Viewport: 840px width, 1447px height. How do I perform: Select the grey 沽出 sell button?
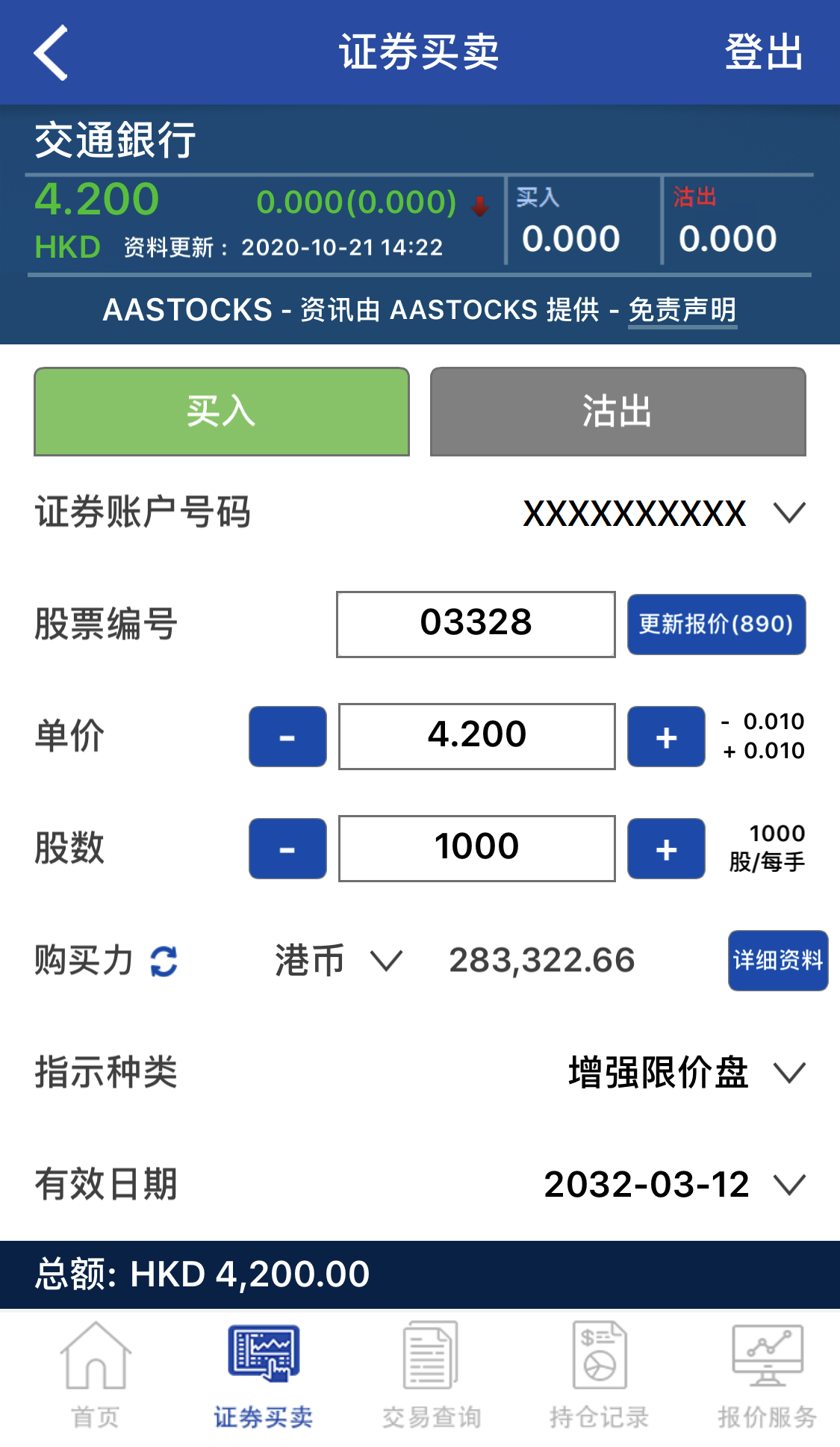pos(617,412)
